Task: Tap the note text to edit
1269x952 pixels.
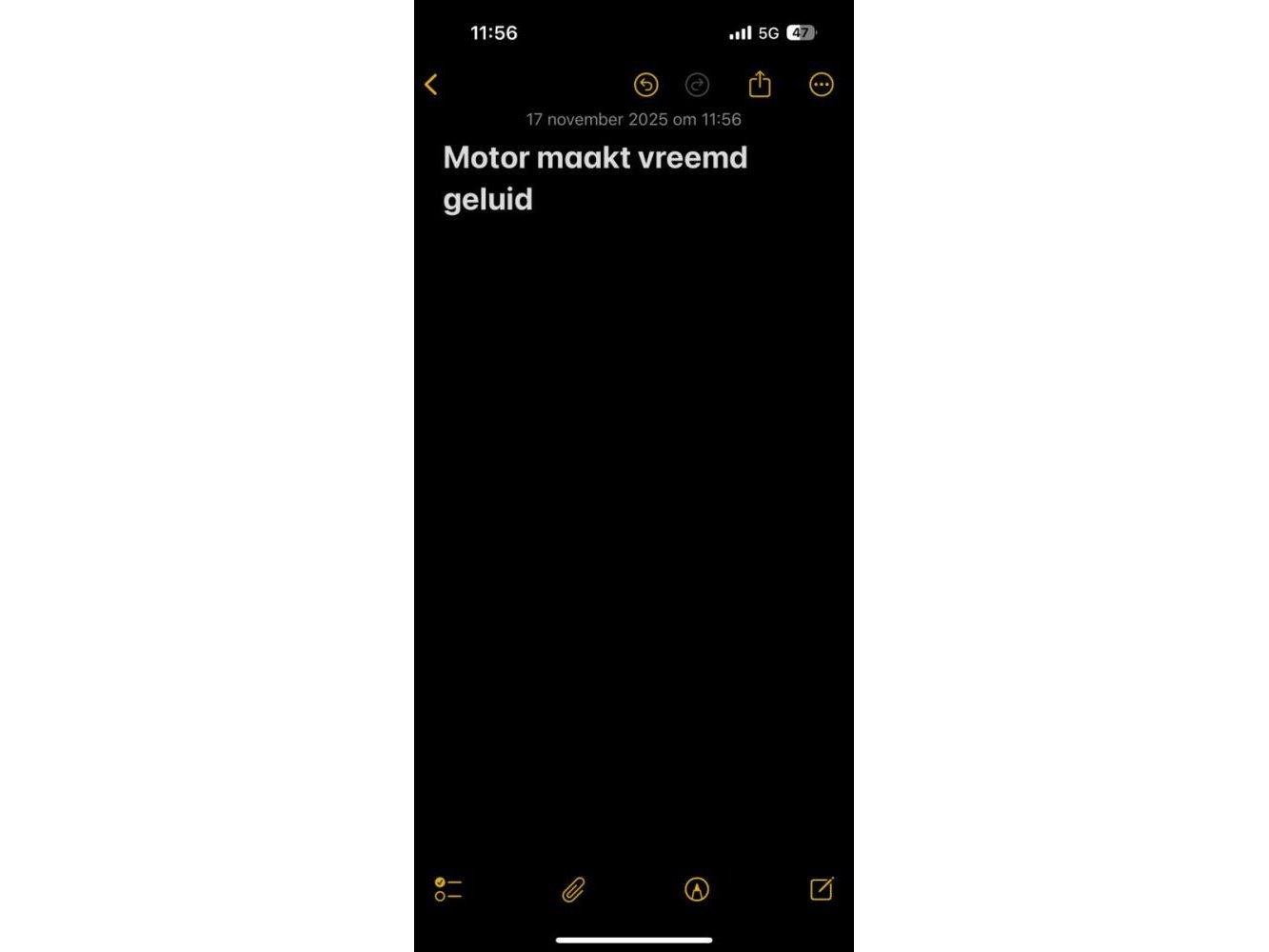Action: point(595,178)
